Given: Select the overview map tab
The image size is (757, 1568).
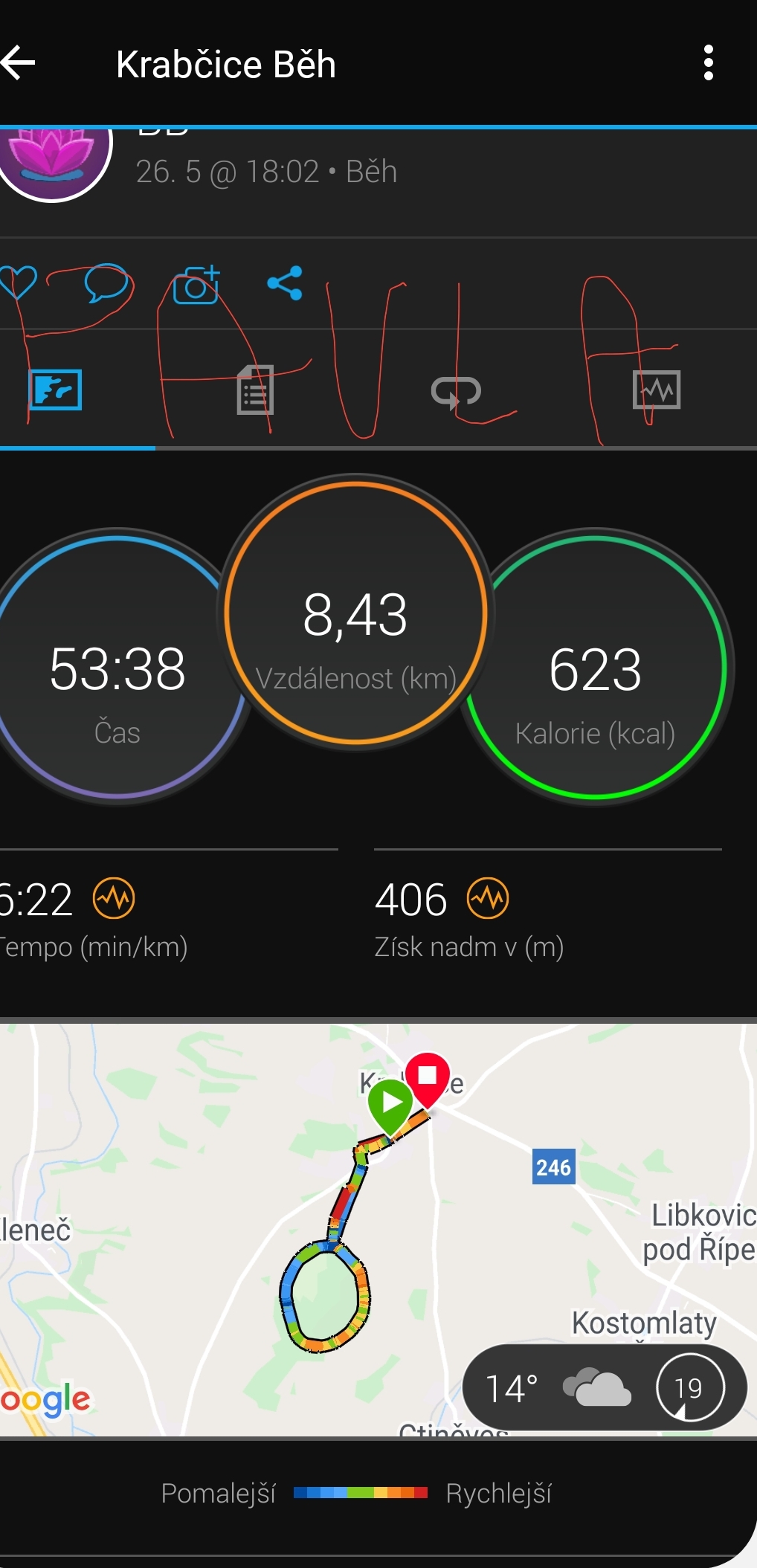Looking at the screenshot, I should click(55, 390).
